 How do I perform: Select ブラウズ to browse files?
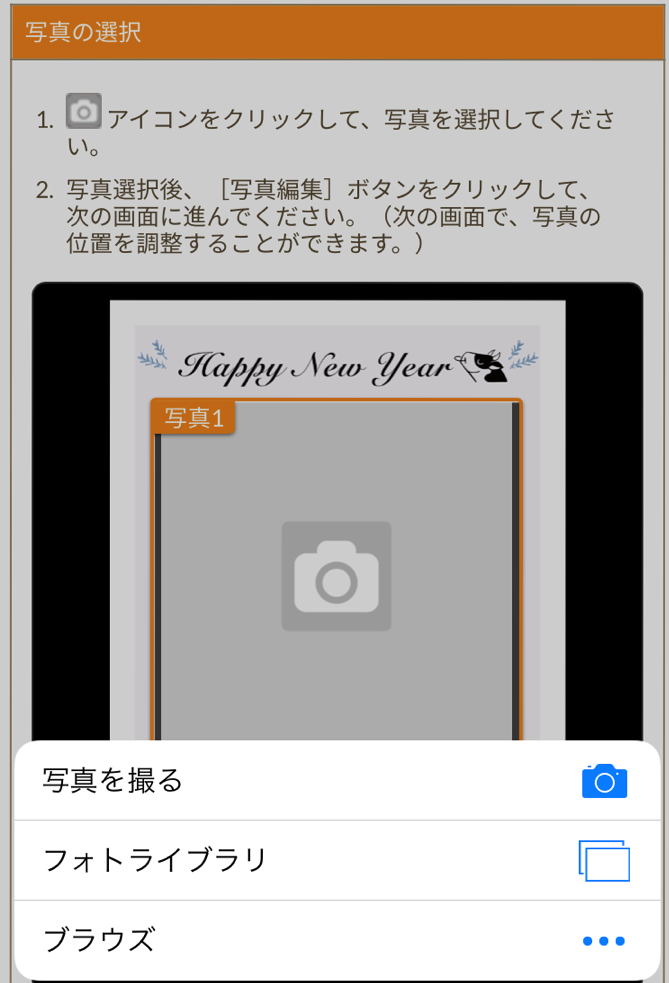point(336,940)
